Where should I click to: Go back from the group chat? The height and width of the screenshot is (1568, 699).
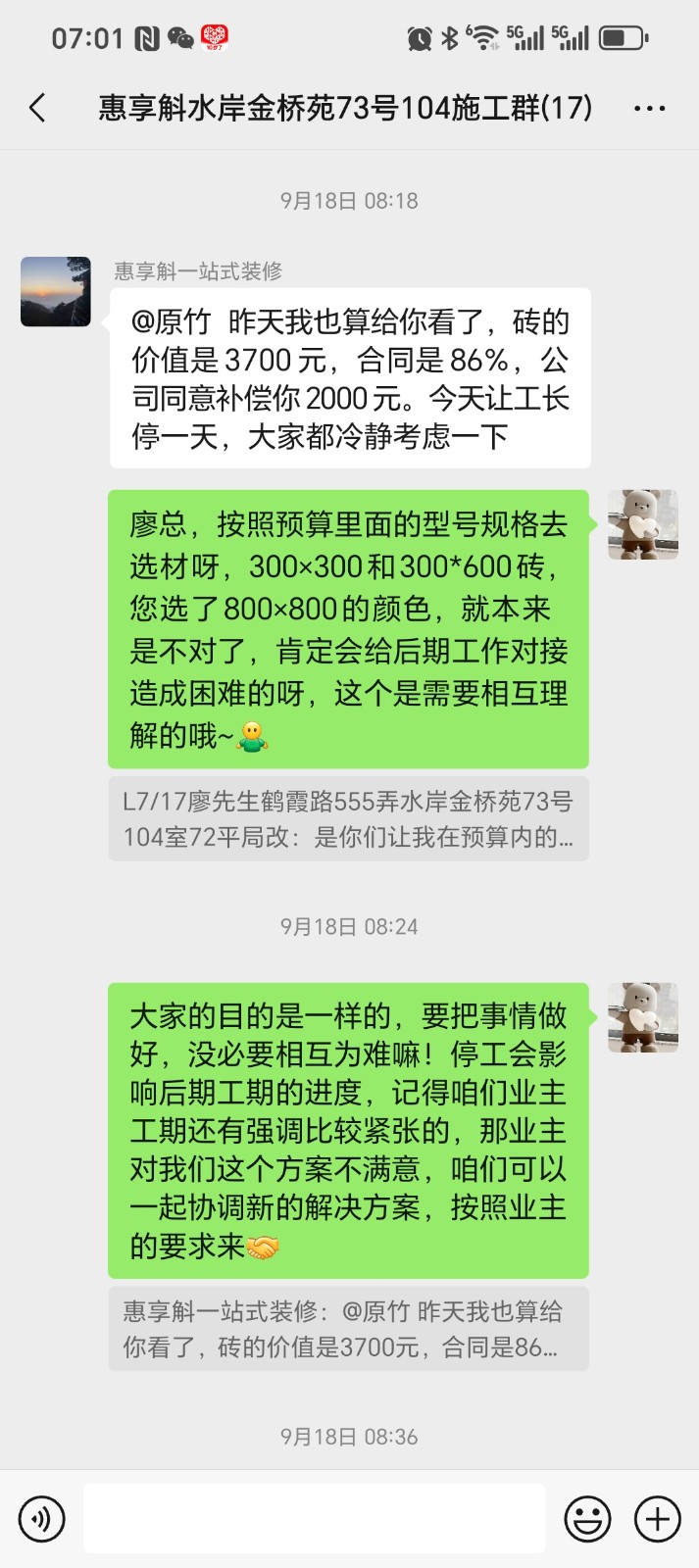click(x=38, y=108)
